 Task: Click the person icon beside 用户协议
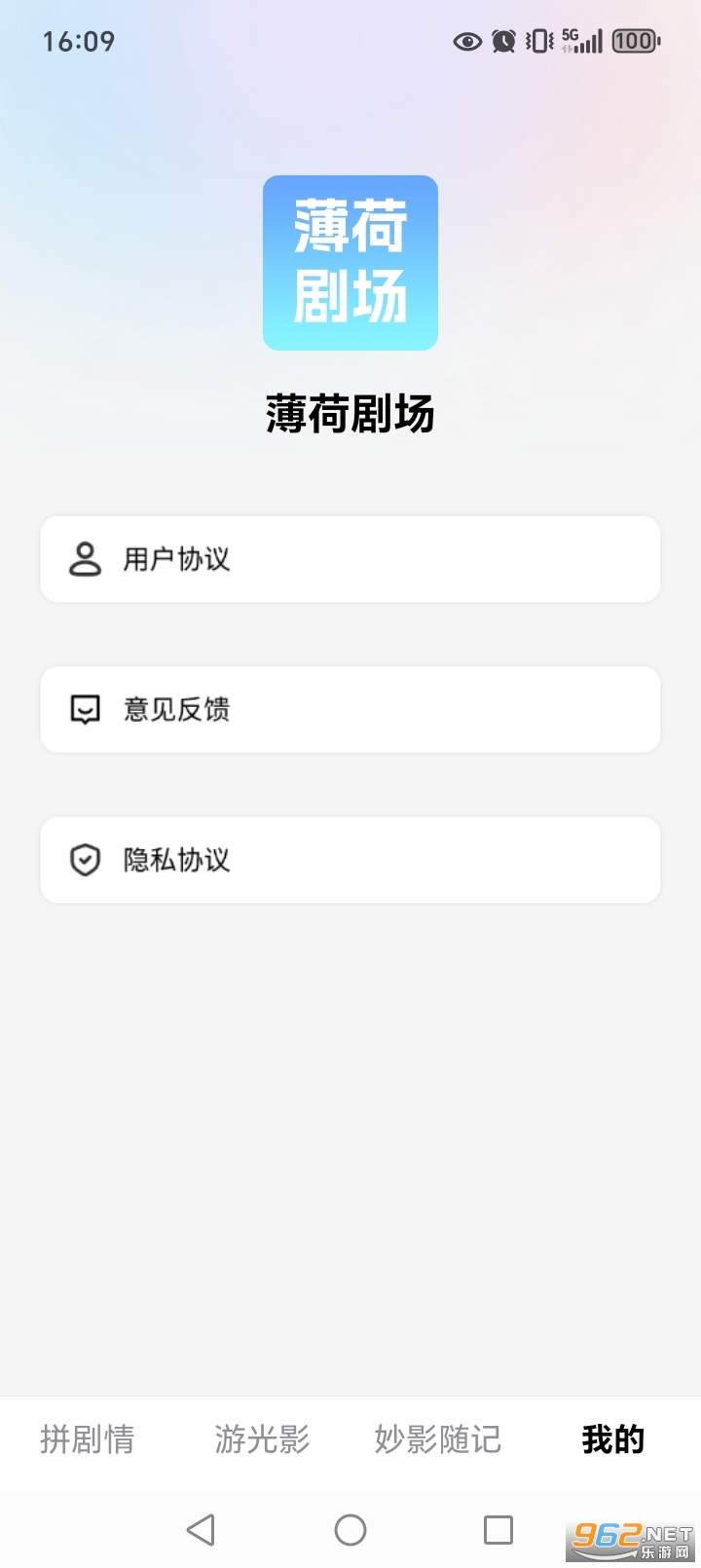point(86,558)
